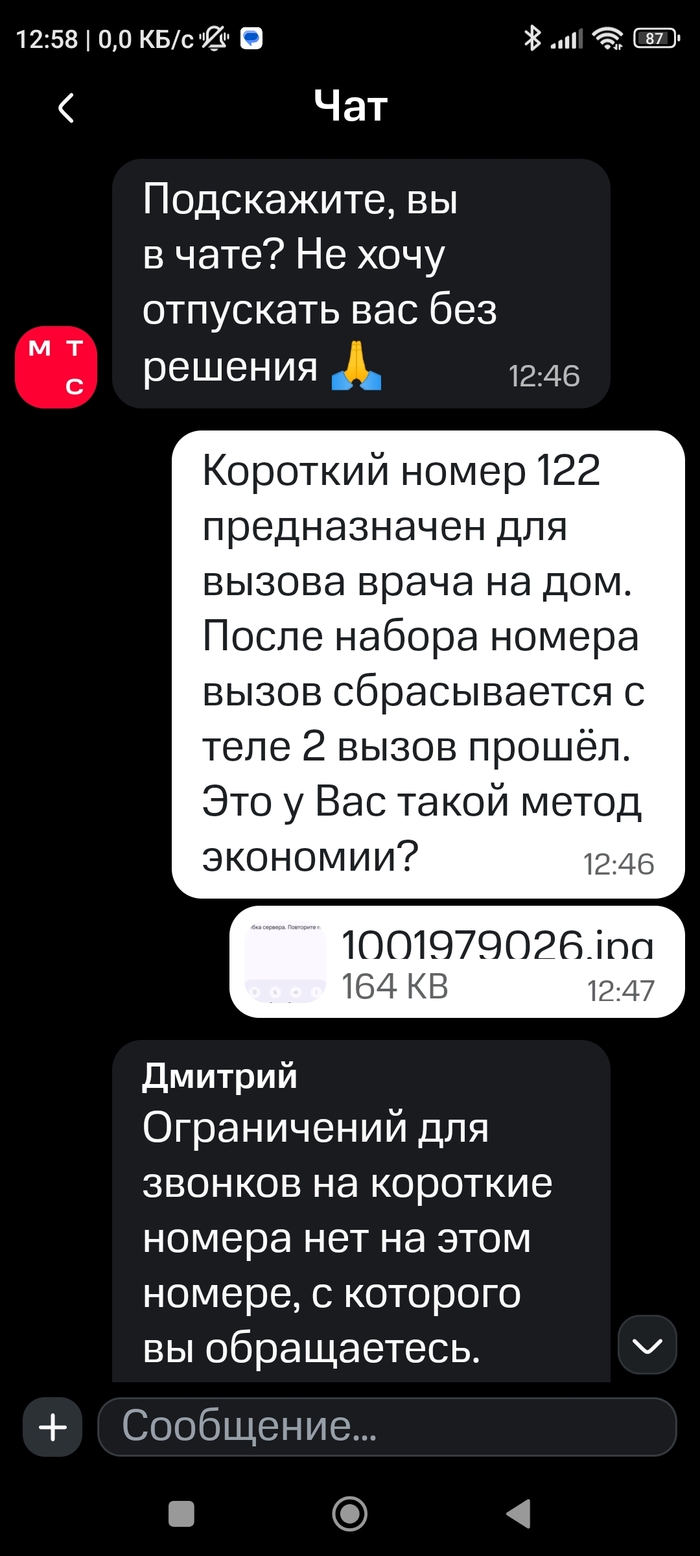Focus the Сообщение text field
Screen dimensions: 700x1556
pyautogui.click(x=387, y=1426)
